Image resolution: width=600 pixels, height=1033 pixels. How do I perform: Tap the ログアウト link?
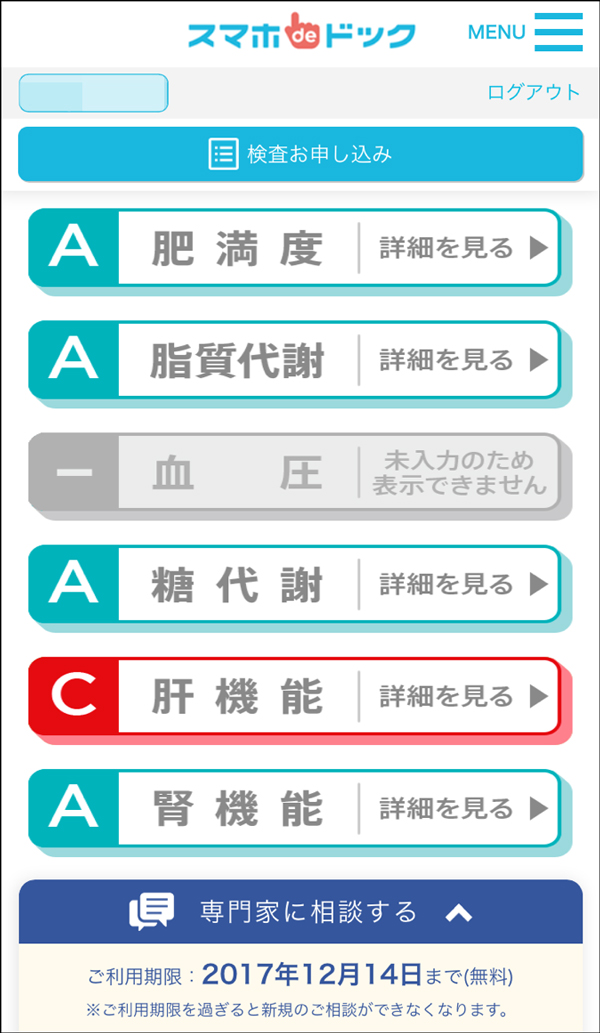pos(533,92)
